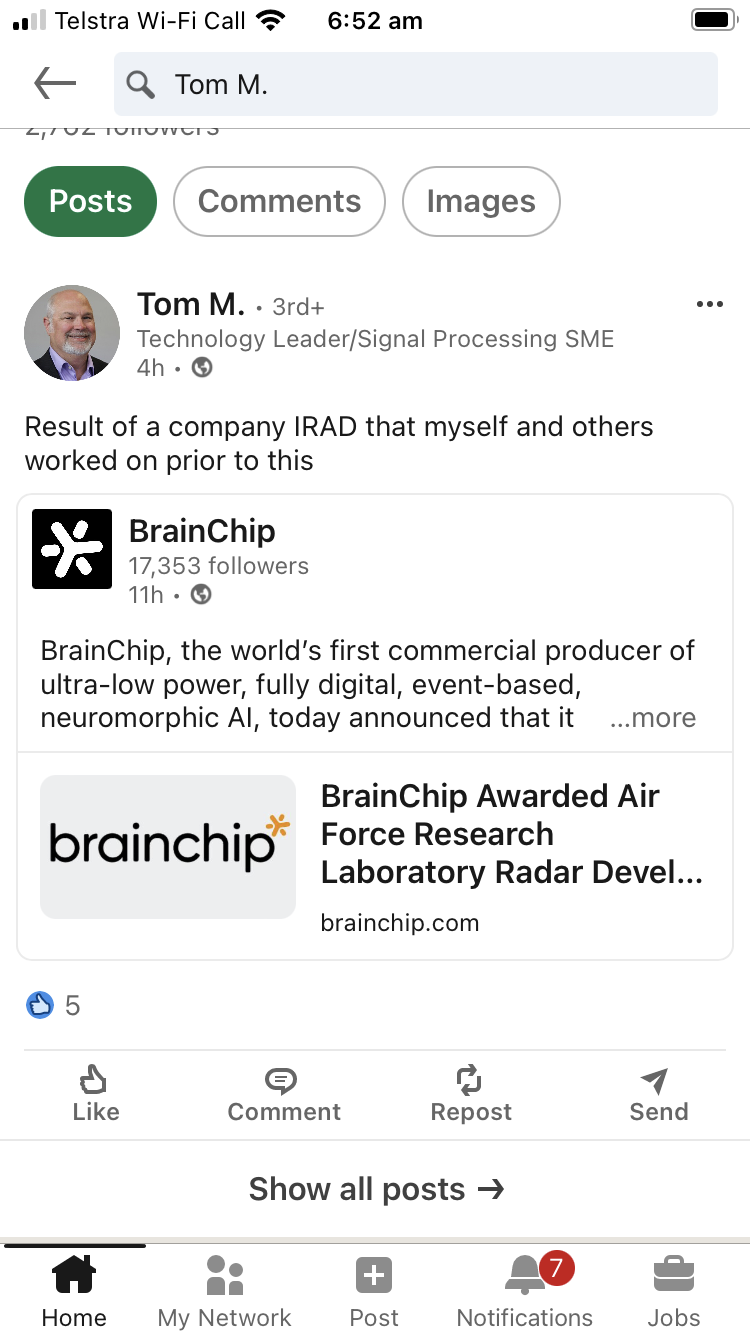Like Tom M.'s post
The image size is (750, 1334).
pos(95,1095)
